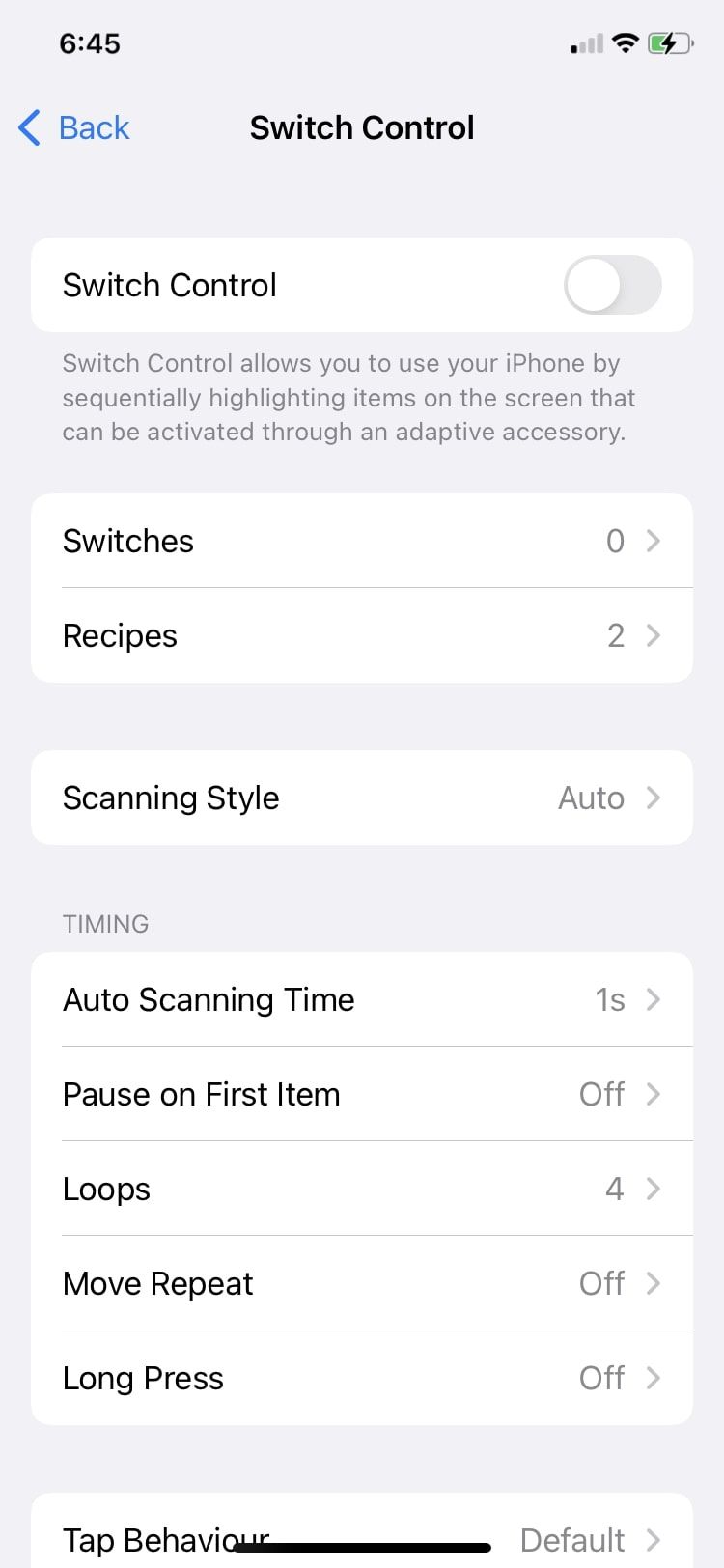The width and height of the screenshot is (724, 1568).
Task: Open the Switches settings row
Action: pos(361,541)
